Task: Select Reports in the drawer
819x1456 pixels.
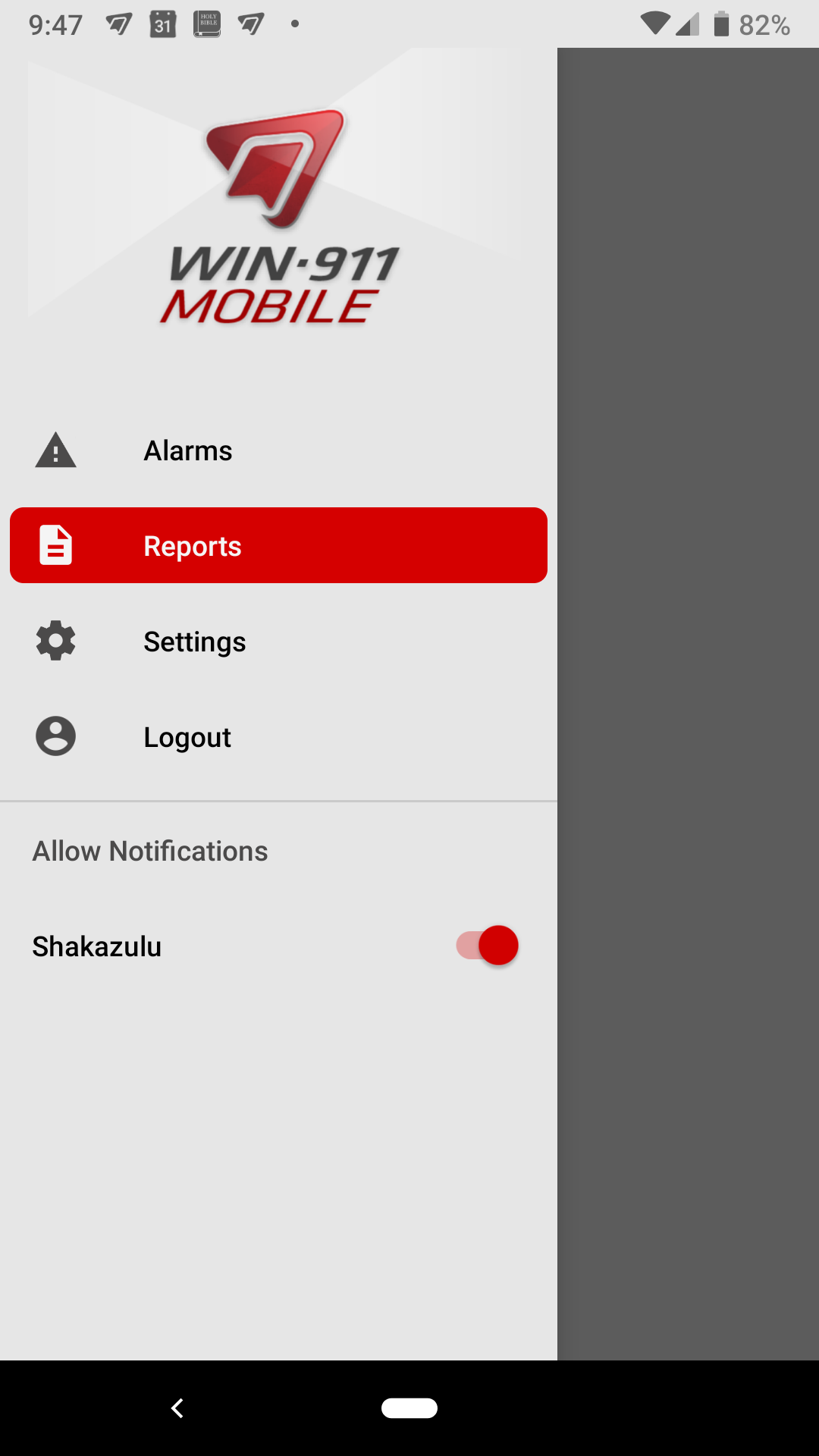Action: click(x=278, y=545)
